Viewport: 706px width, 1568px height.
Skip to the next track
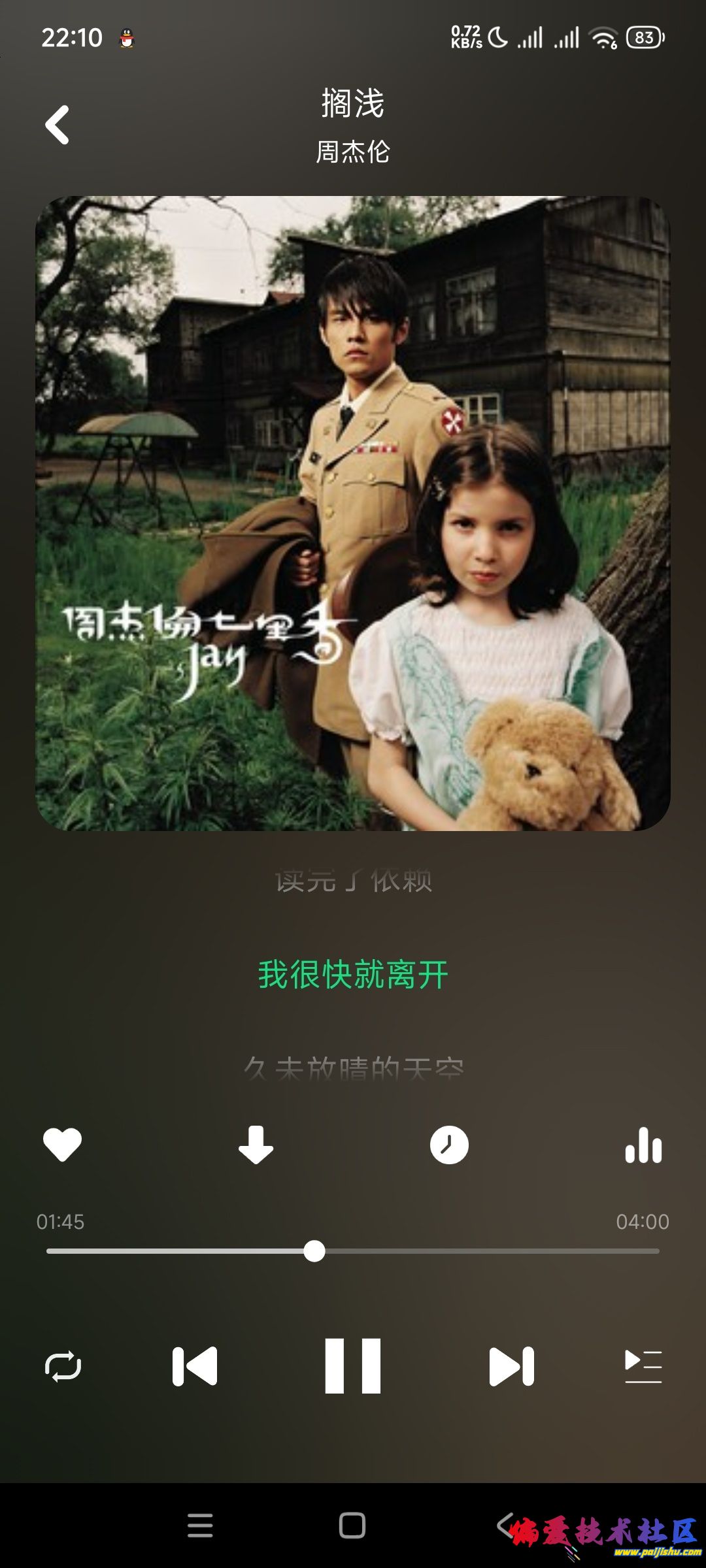click(511, 1366)
